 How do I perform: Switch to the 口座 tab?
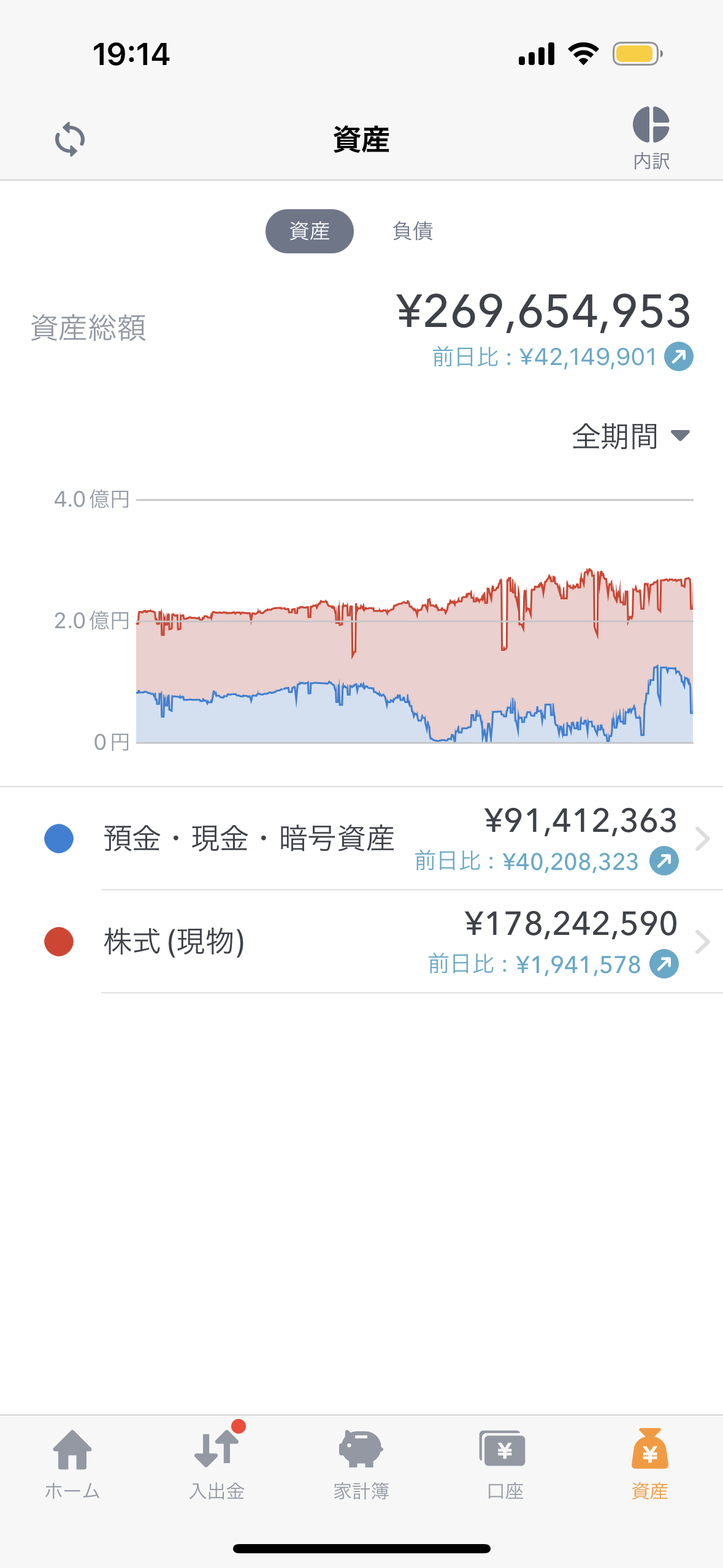pyautogui.click(x=505, y=1464)
